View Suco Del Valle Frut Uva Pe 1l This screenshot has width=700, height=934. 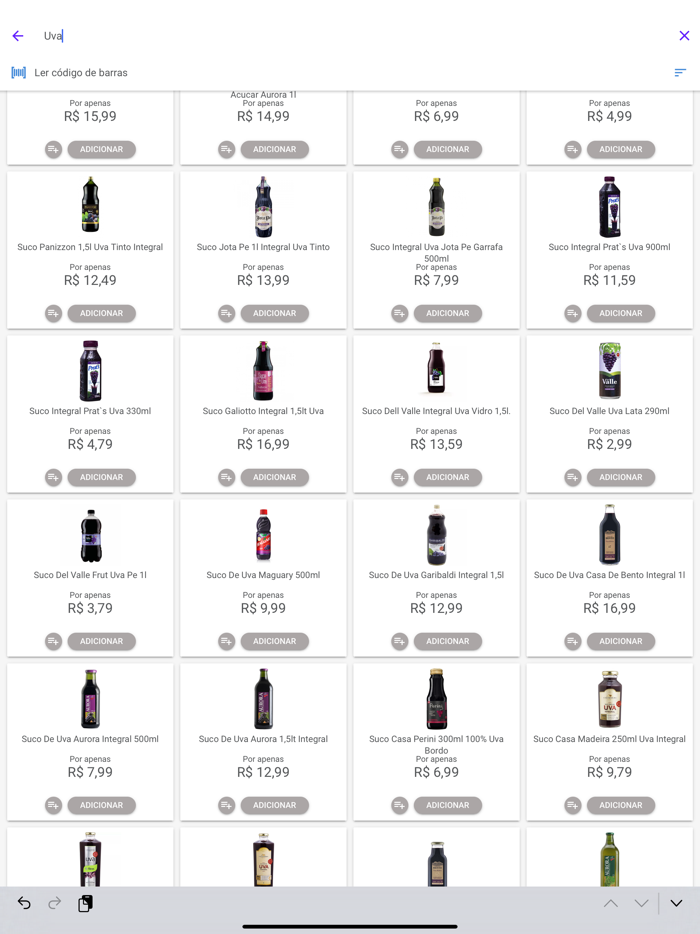coord(90,535)
